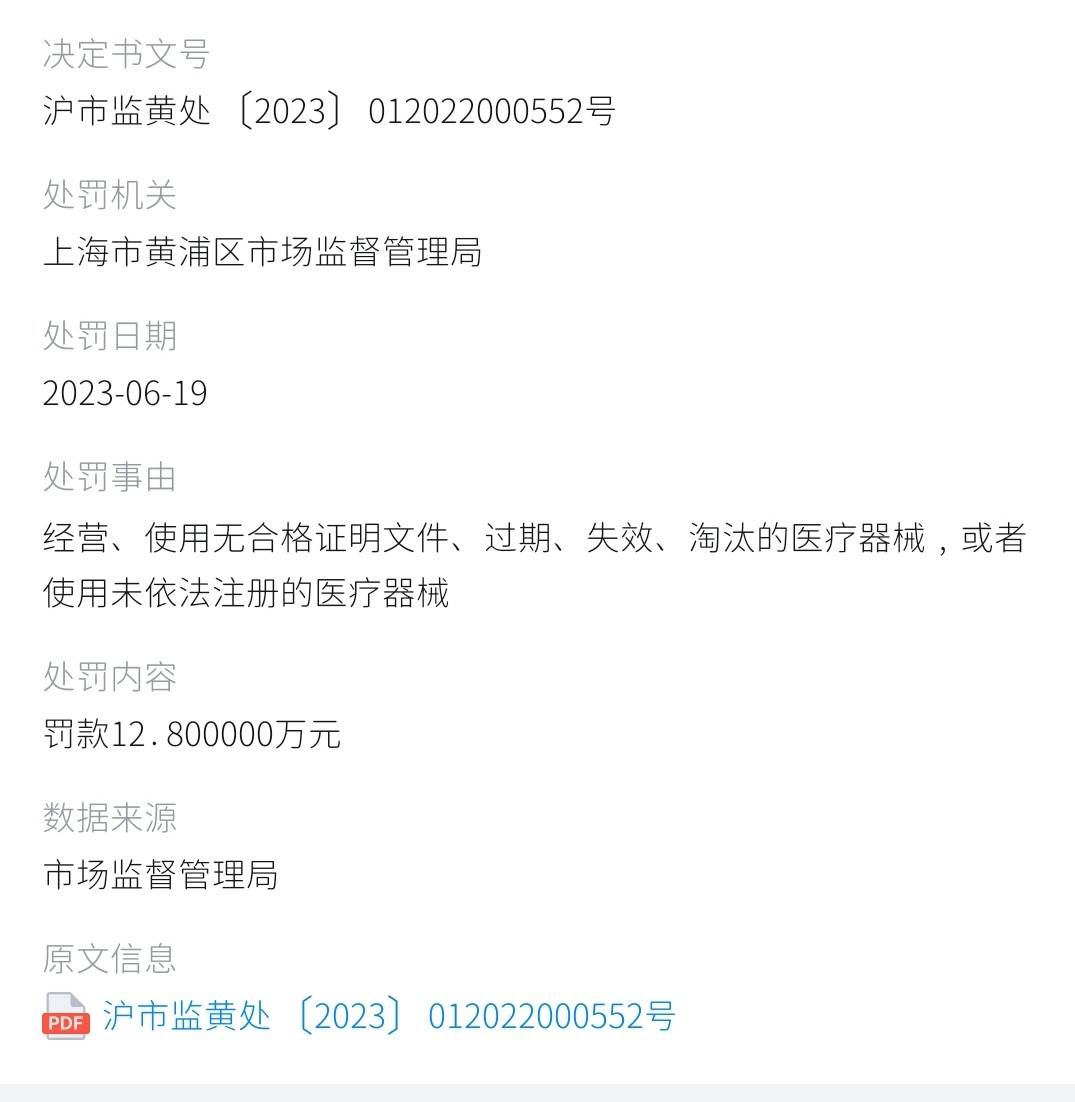Select the 处罚日期 field label
The width and height of the screenshot is (1075, 1102).
(x=110, y=336)
